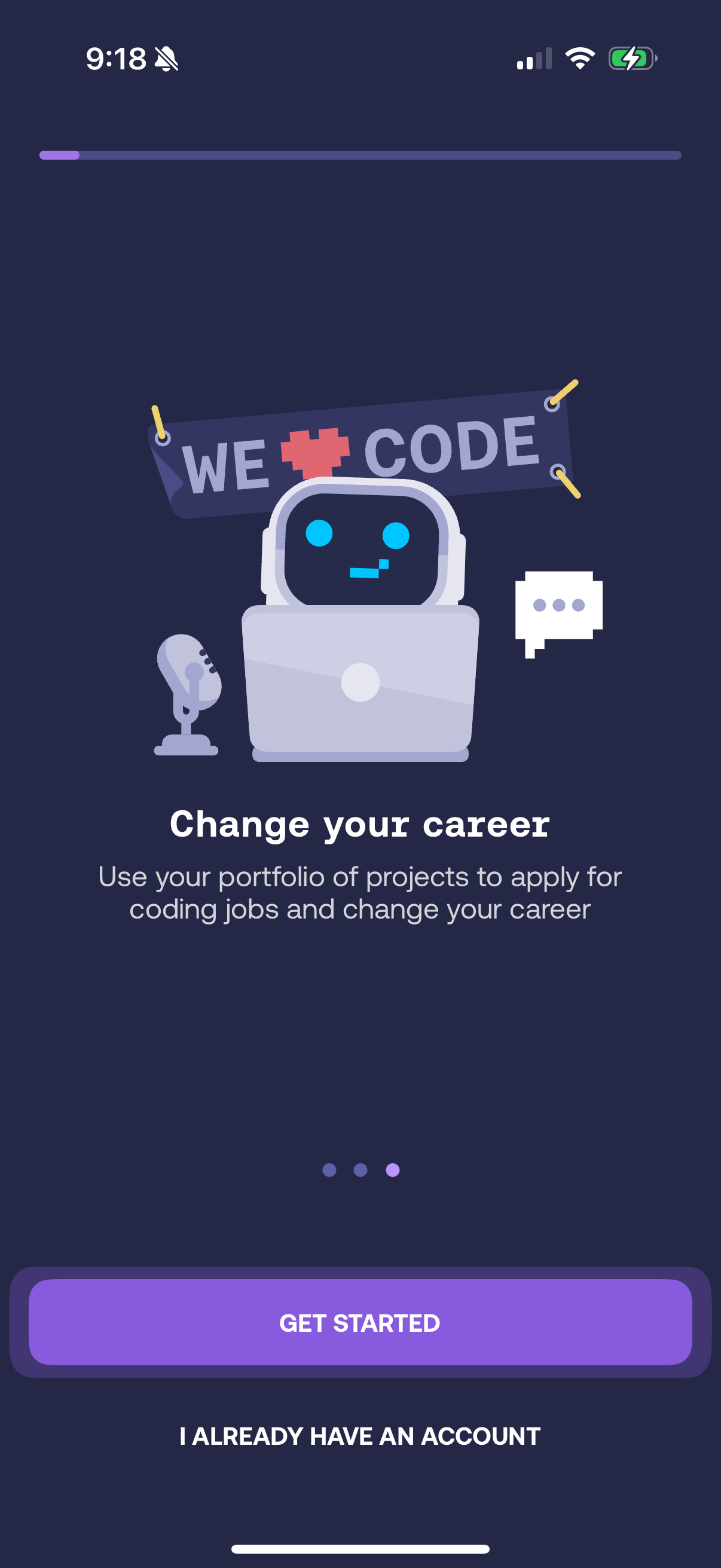
Task: Tap the home indicator bar
Action: (x=360, y=1547)
